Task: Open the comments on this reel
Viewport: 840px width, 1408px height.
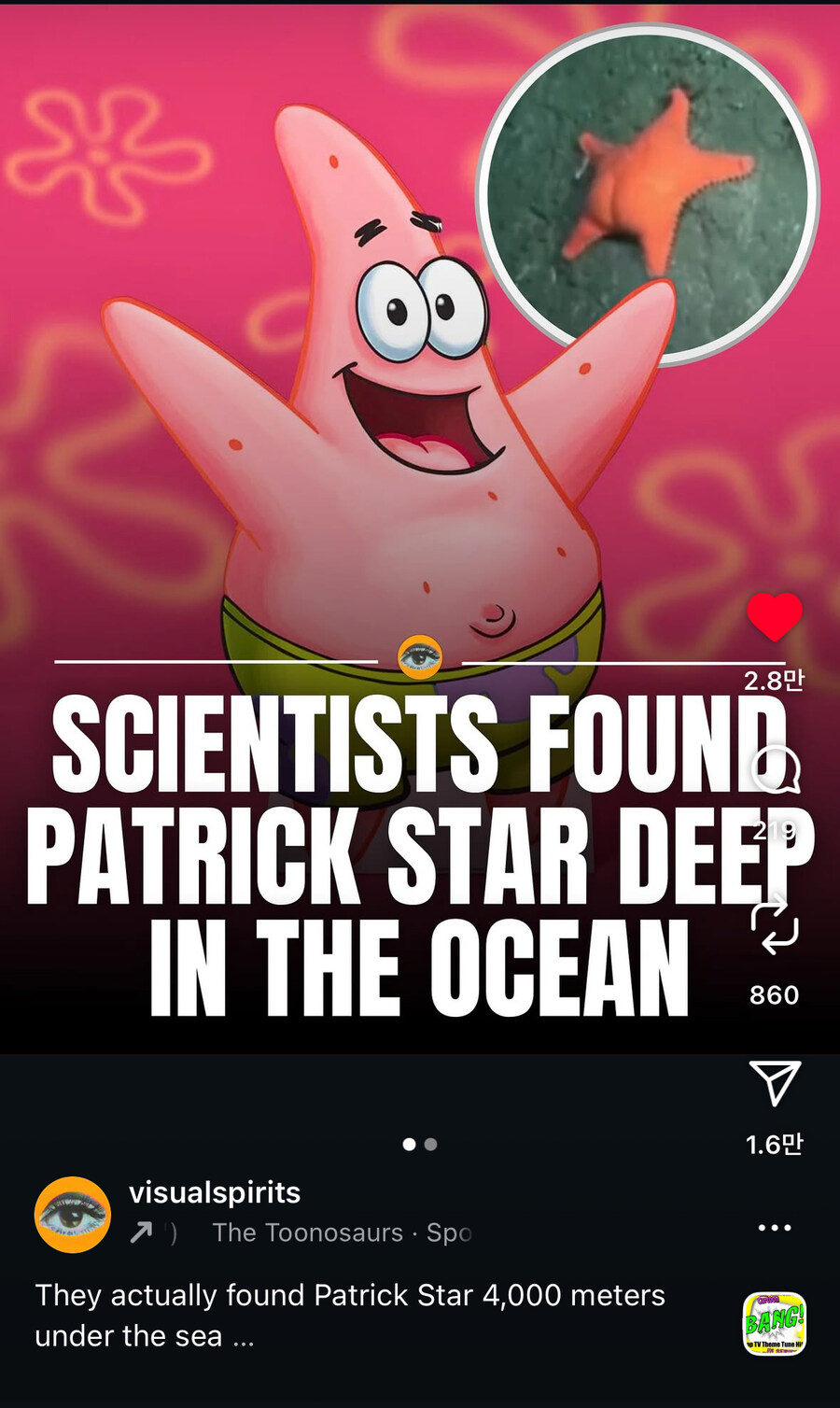Action: point(775,769)
